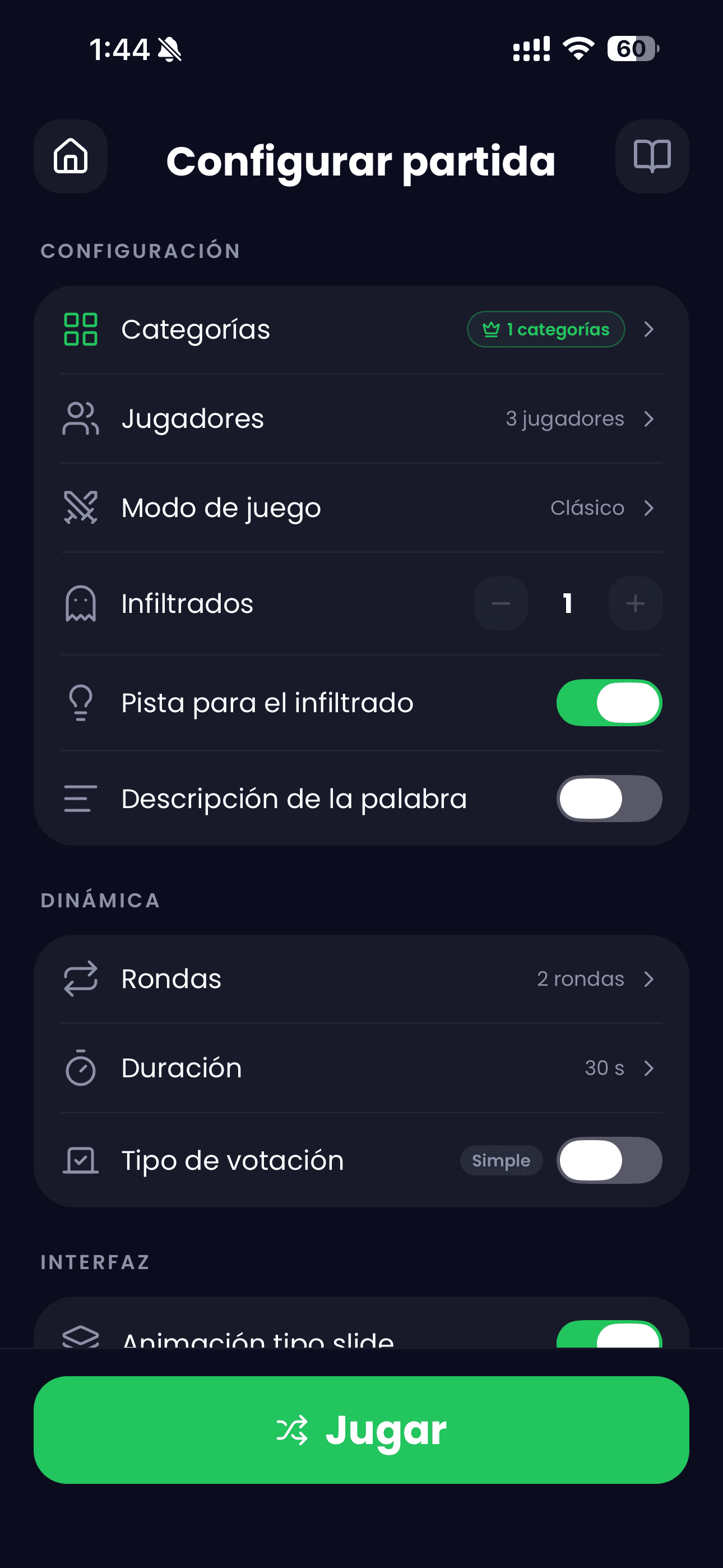
Task: Open the rules book icon at top right
Action: [652, 156]
